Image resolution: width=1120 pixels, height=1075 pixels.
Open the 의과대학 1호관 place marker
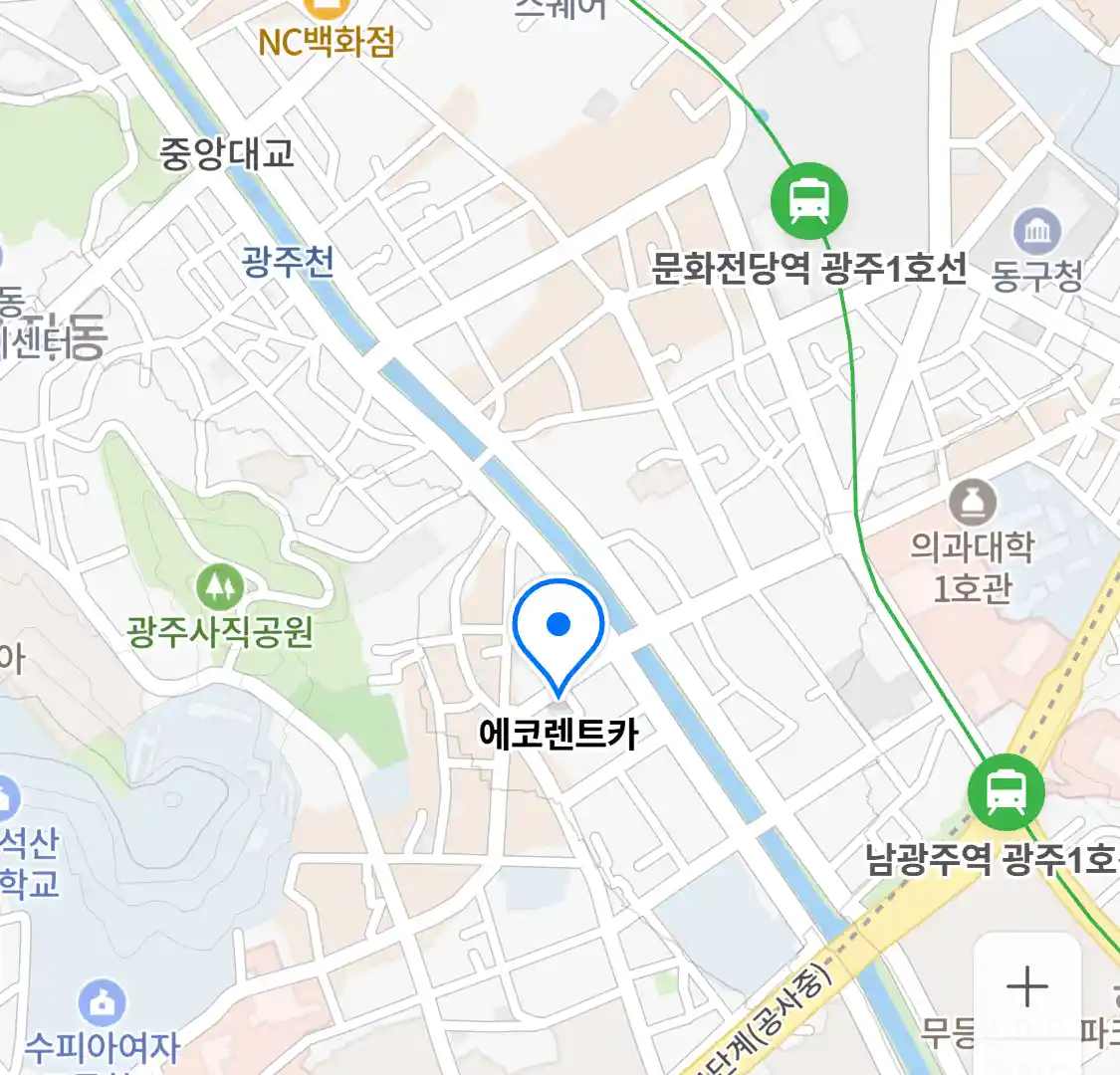pos(972,504)
